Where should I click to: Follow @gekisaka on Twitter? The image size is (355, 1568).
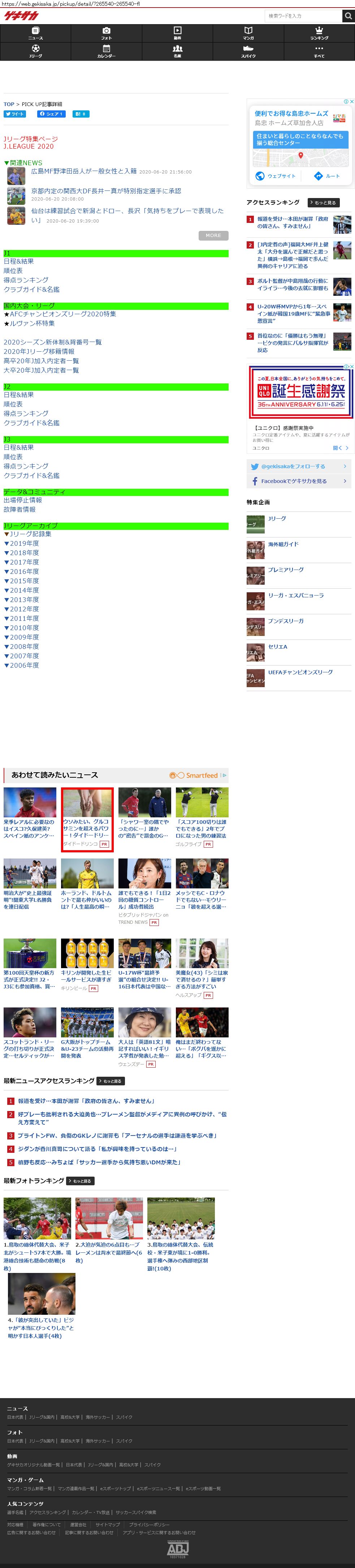[x=298, y=466]
